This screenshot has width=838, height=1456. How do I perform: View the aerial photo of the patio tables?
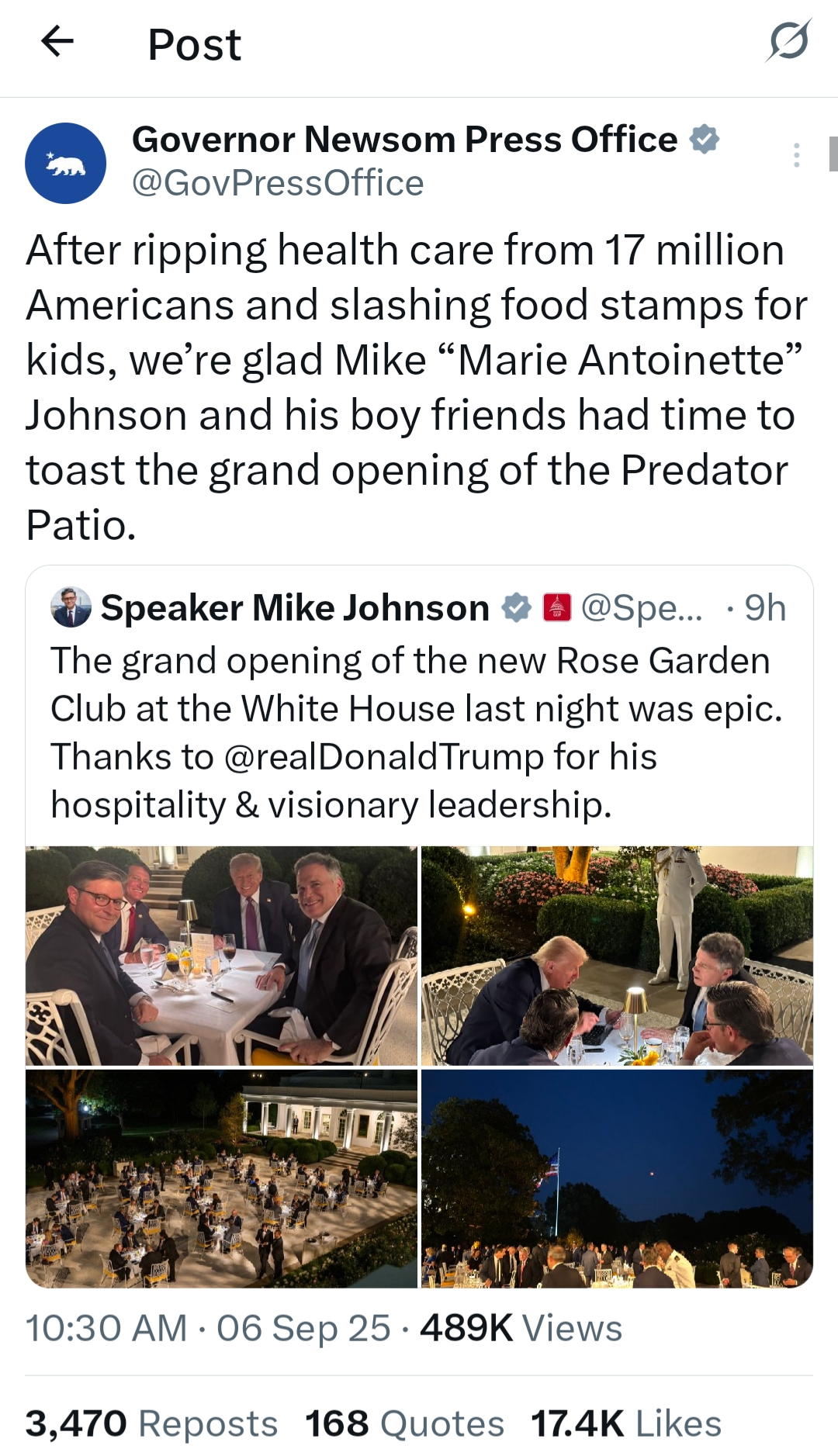221,1178
